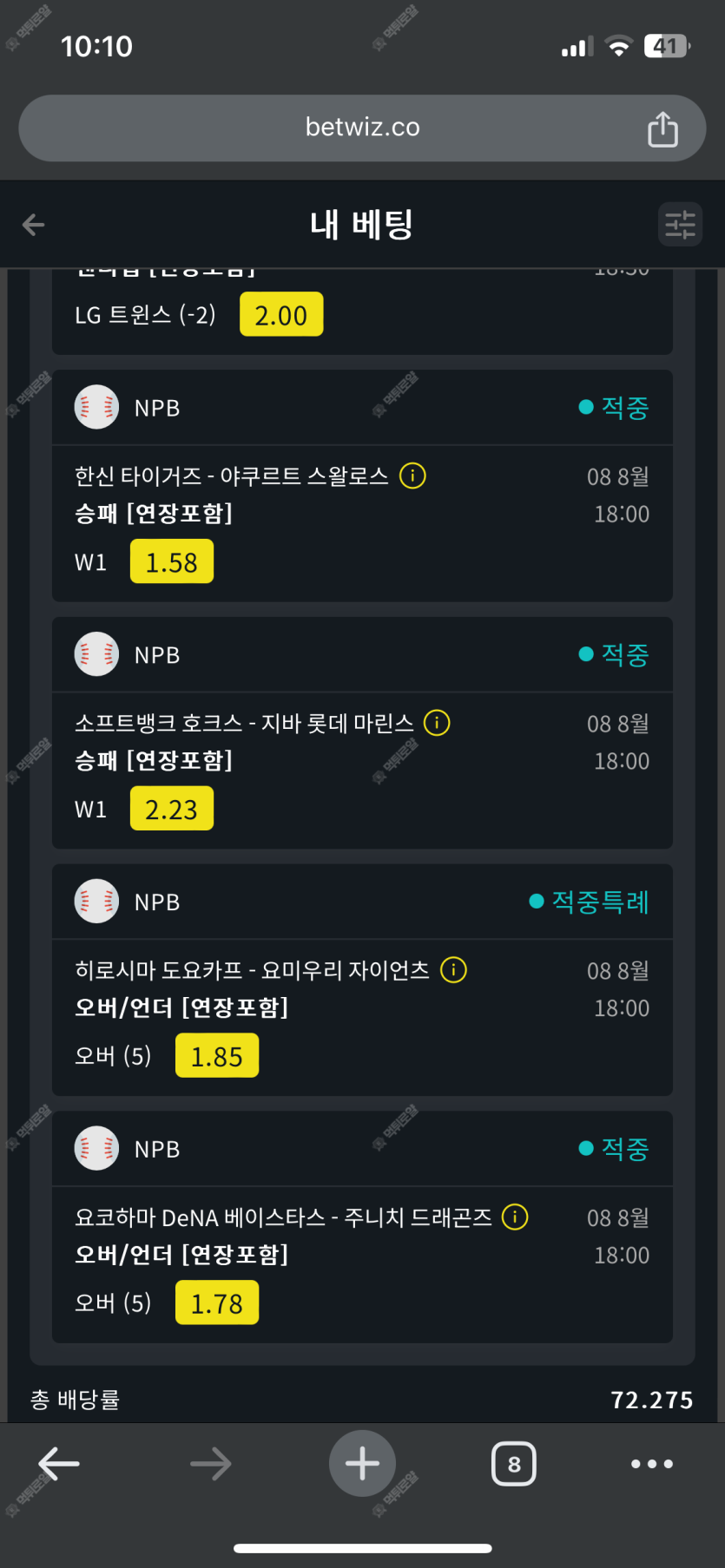Open info for 소프트뱅크 호크스 - 지바 롯데 마린스
Image resolution: width=725 pixels, height=1568 pixels.
point(437,723)
